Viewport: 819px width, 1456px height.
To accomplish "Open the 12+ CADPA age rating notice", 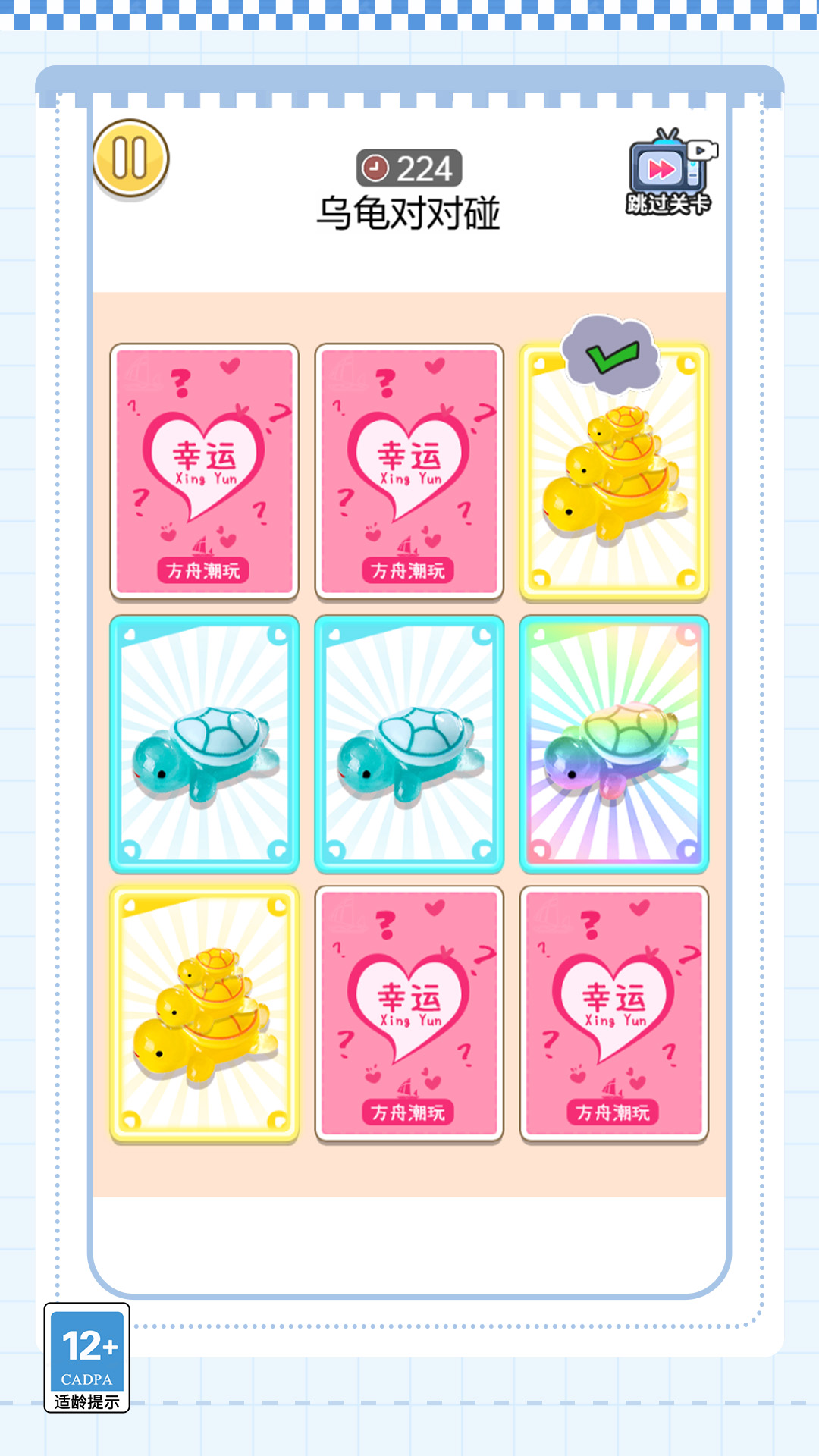I will (x=87, y=1357).
